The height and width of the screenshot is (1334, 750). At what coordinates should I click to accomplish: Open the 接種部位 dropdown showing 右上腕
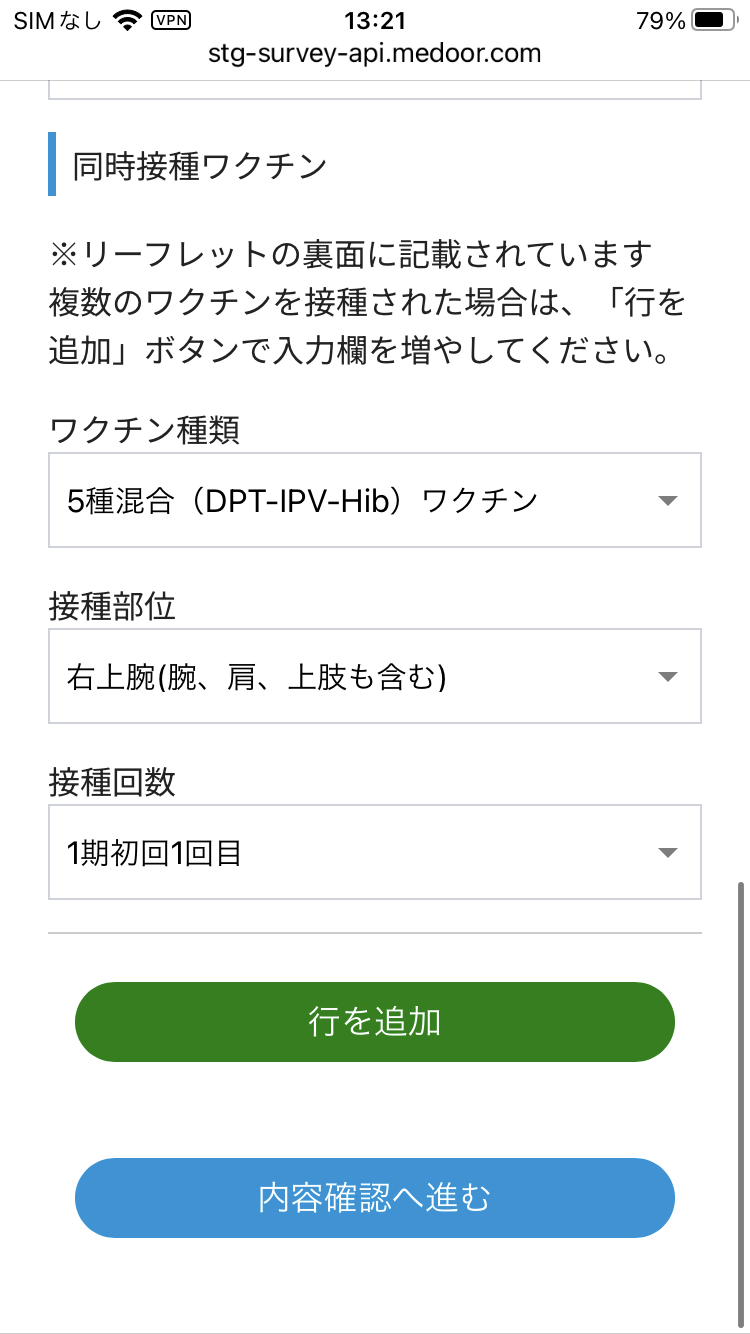375,677
